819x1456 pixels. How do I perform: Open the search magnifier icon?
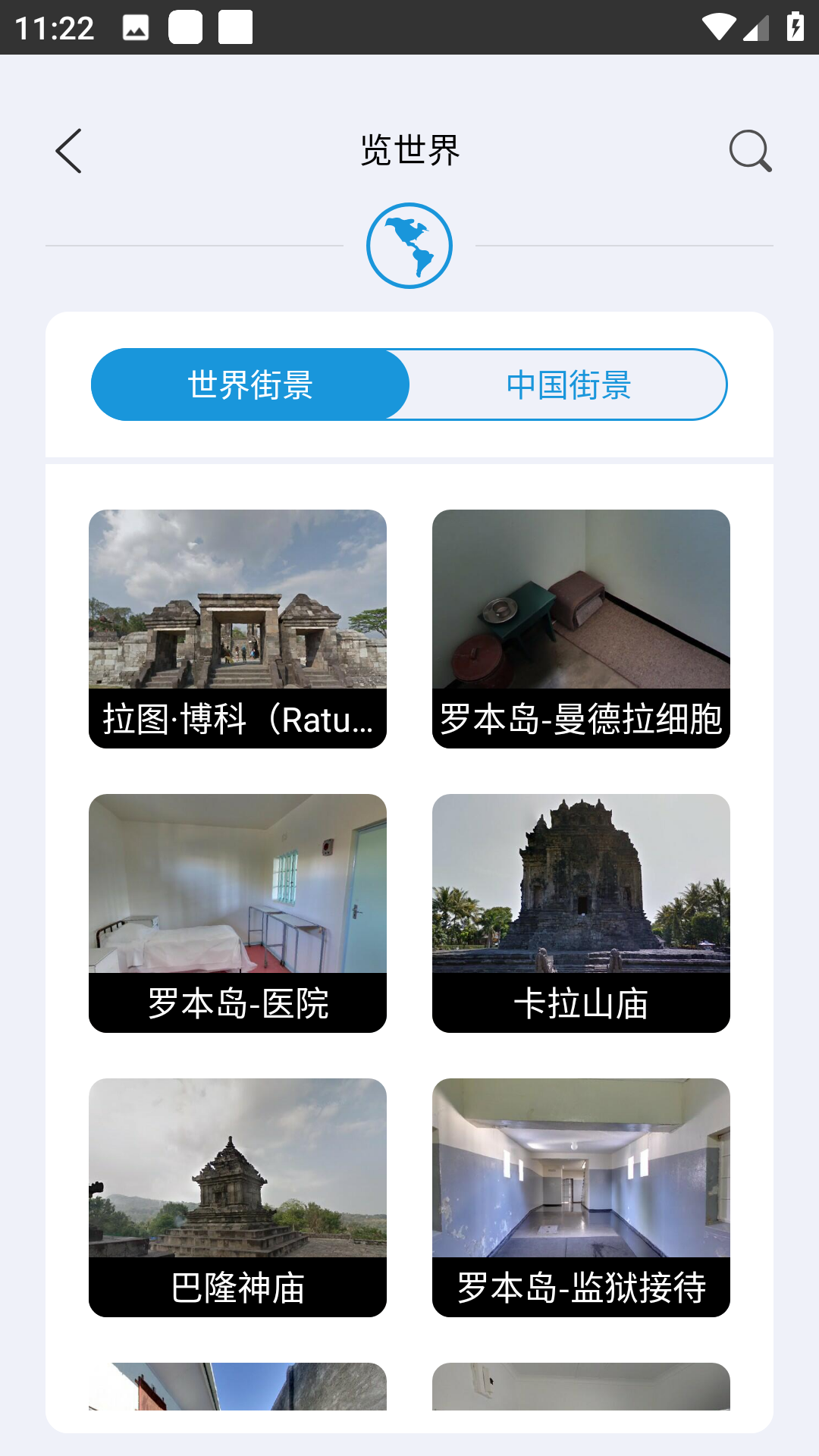tap(750, 151)
